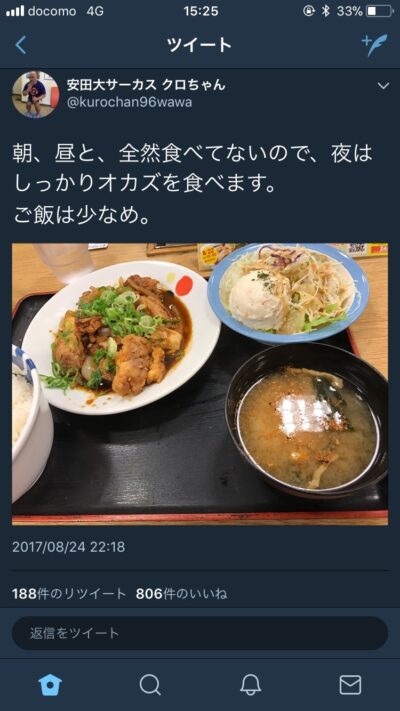Open the @kurochan96wawa profile handle
Image resolution: width=400 pixels, height=711 pixels.
[x=130, y=102]
